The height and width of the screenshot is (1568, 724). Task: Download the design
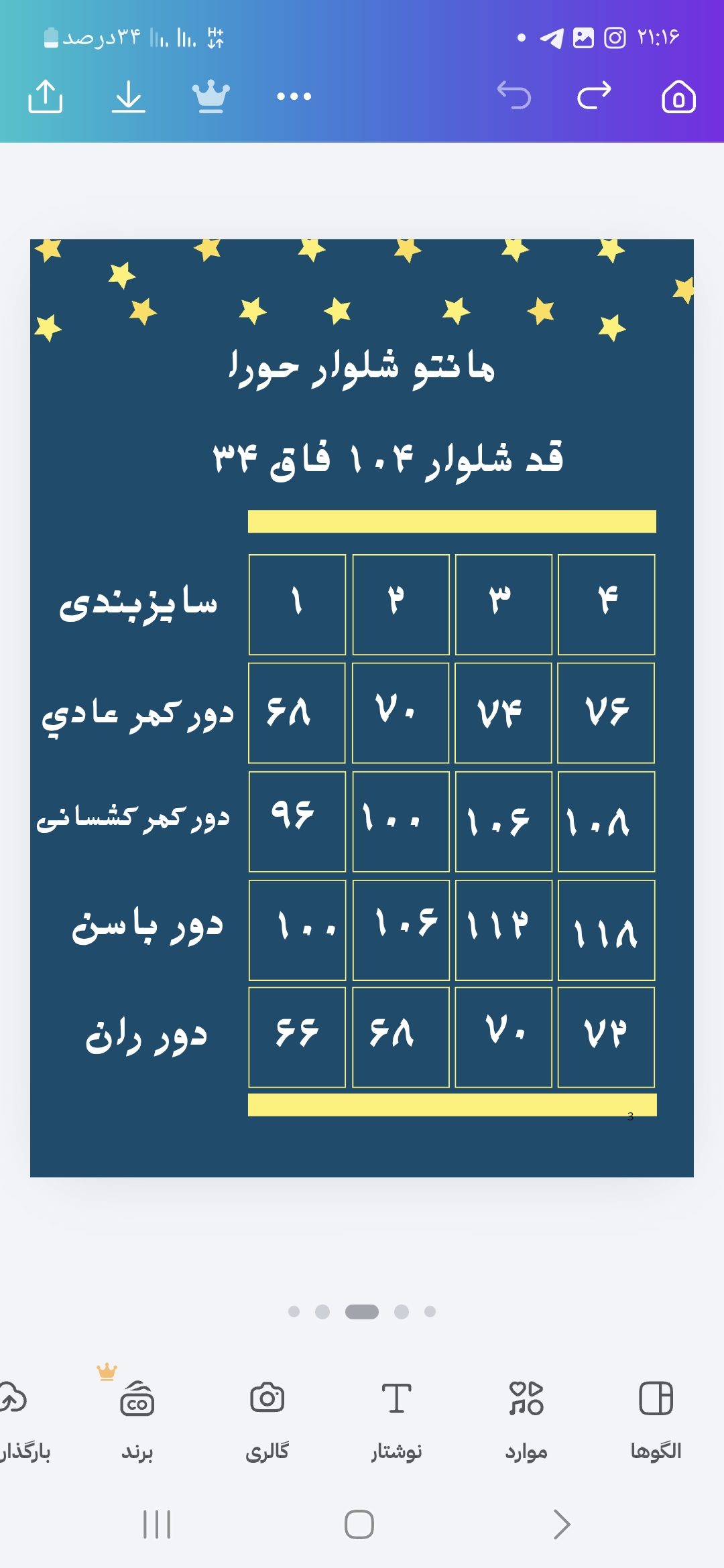coord(128,96)
